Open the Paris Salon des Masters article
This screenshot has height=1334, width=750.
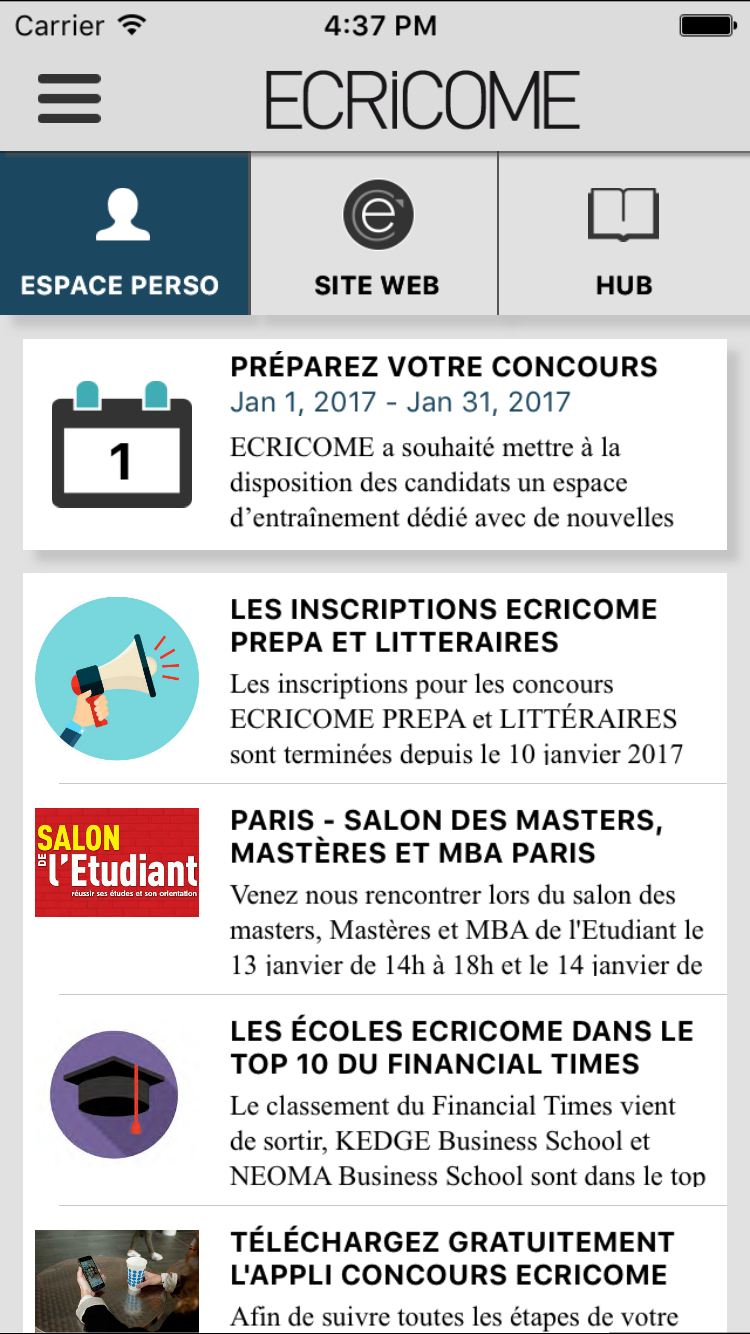point(375,890)
